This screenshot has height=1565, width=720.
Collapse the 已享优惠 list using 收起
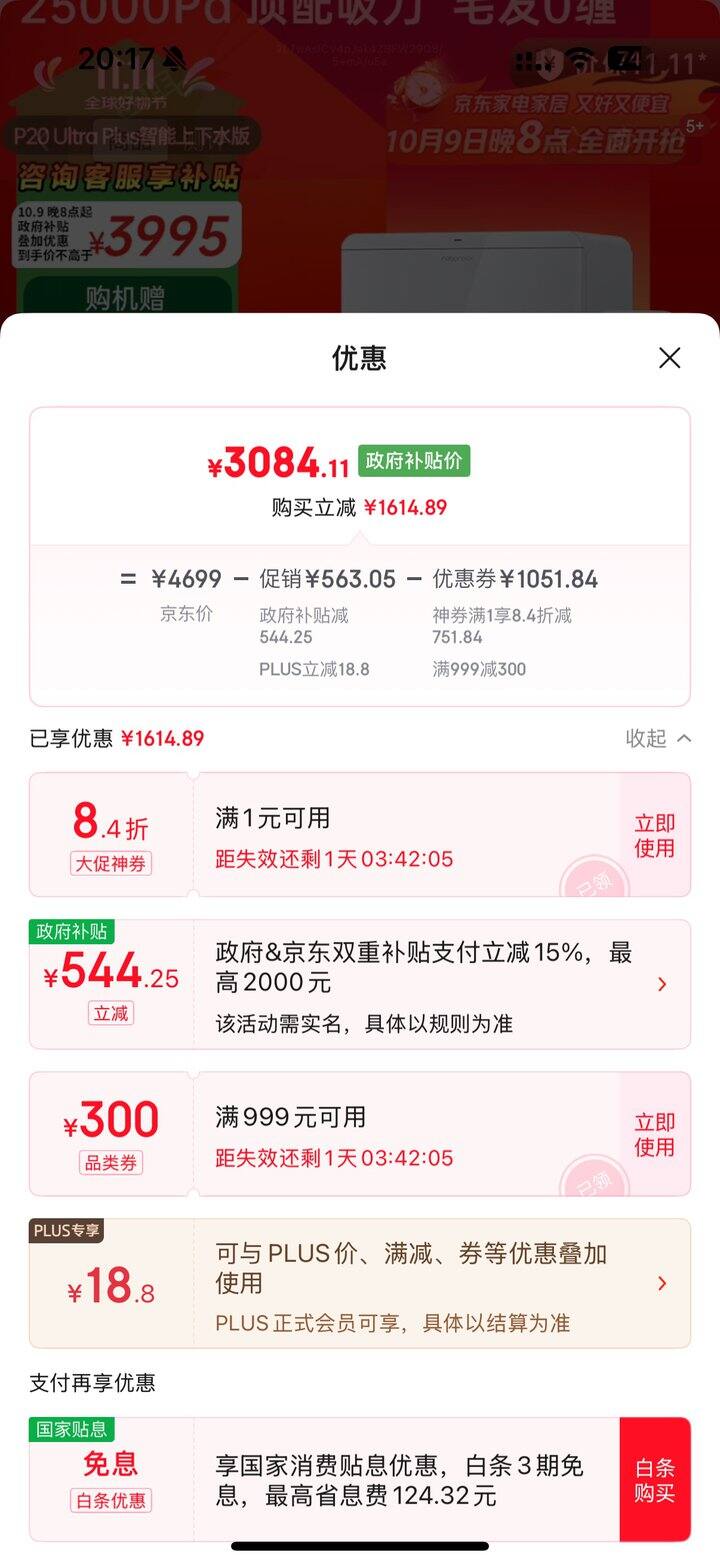pyautogui.click(x=659, y=739)
